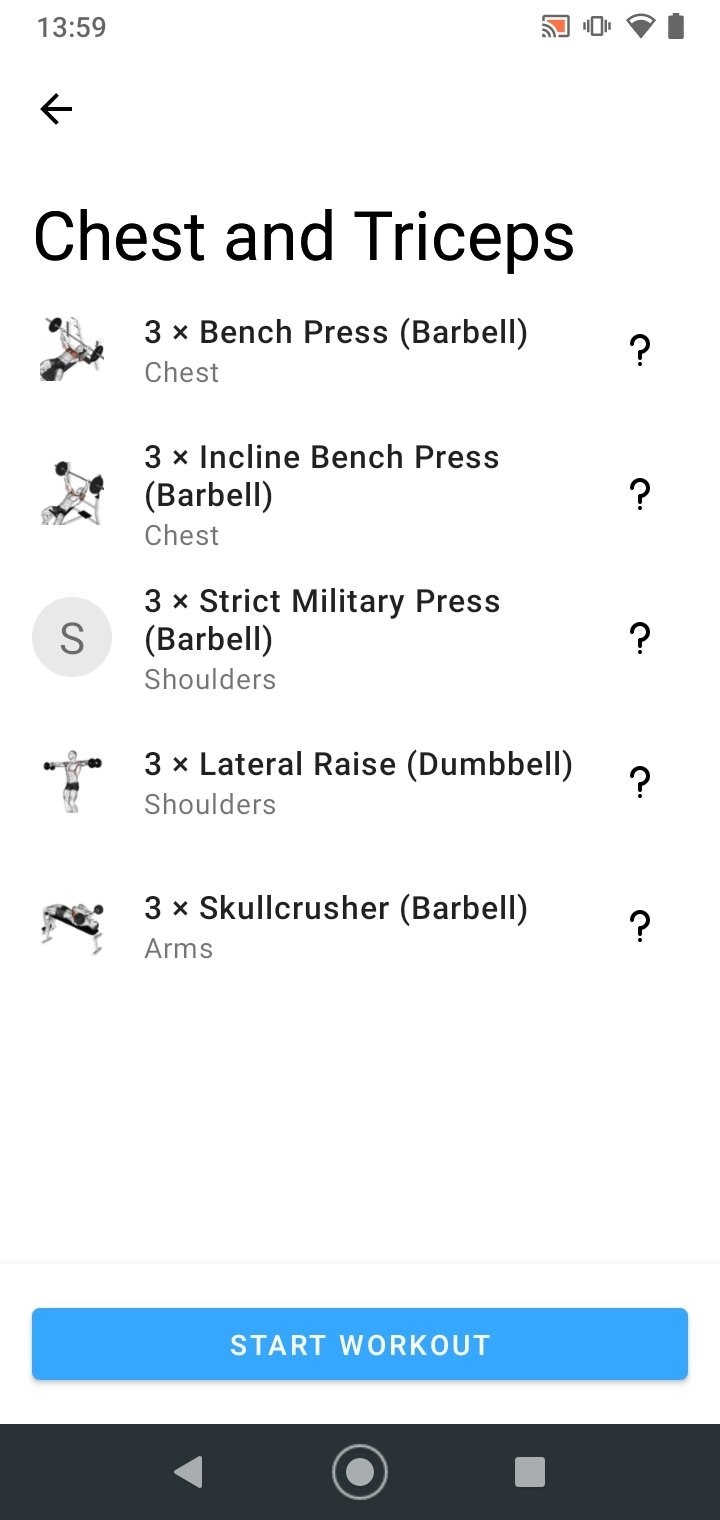720x1520 pixels.
Task: Open recent apps with the square button
Action: tap(530, 1472)
